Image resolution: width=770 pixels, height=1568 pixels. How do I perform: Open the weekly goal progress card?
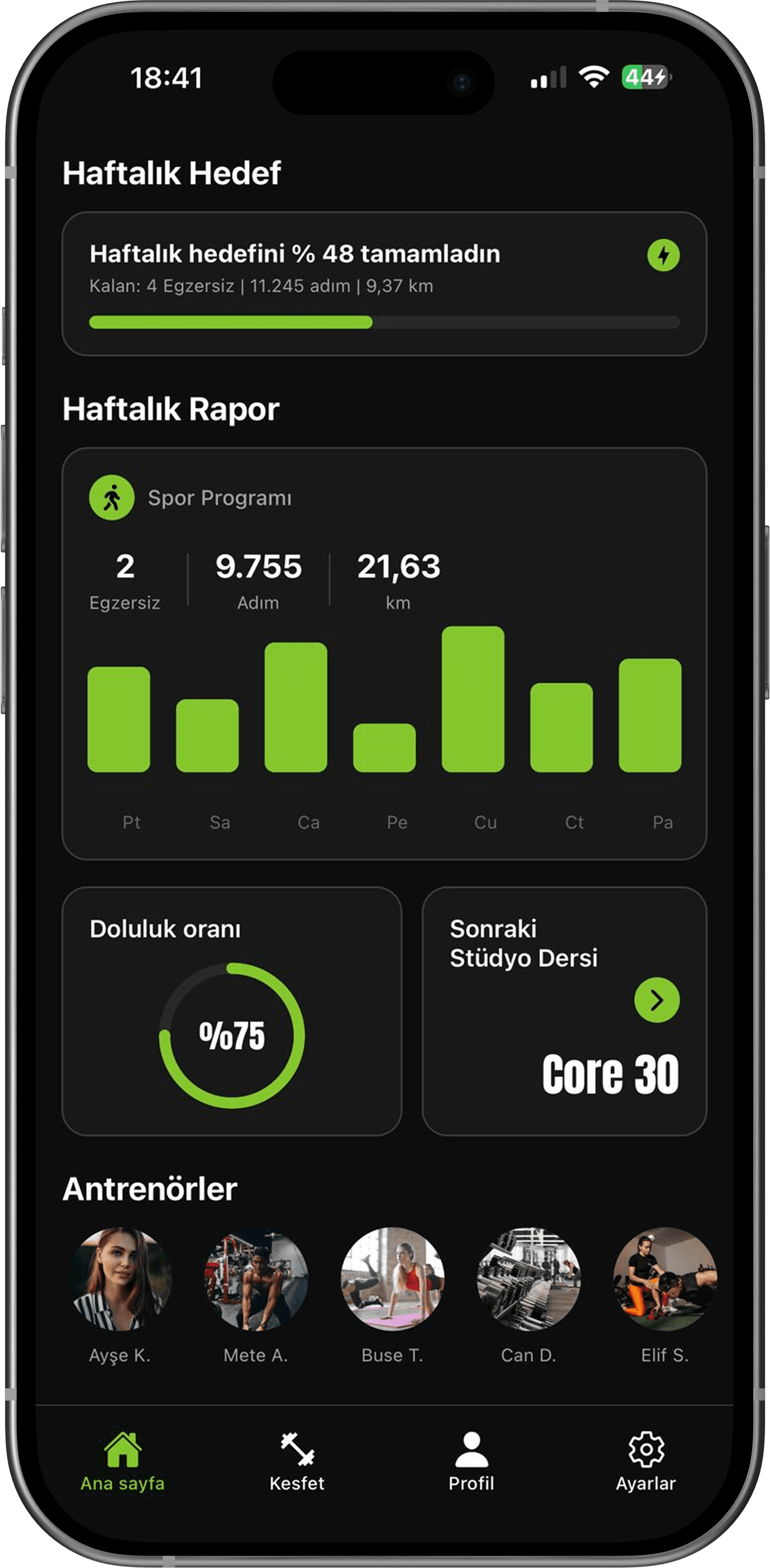pyautogui.click(x=384, y=284)
